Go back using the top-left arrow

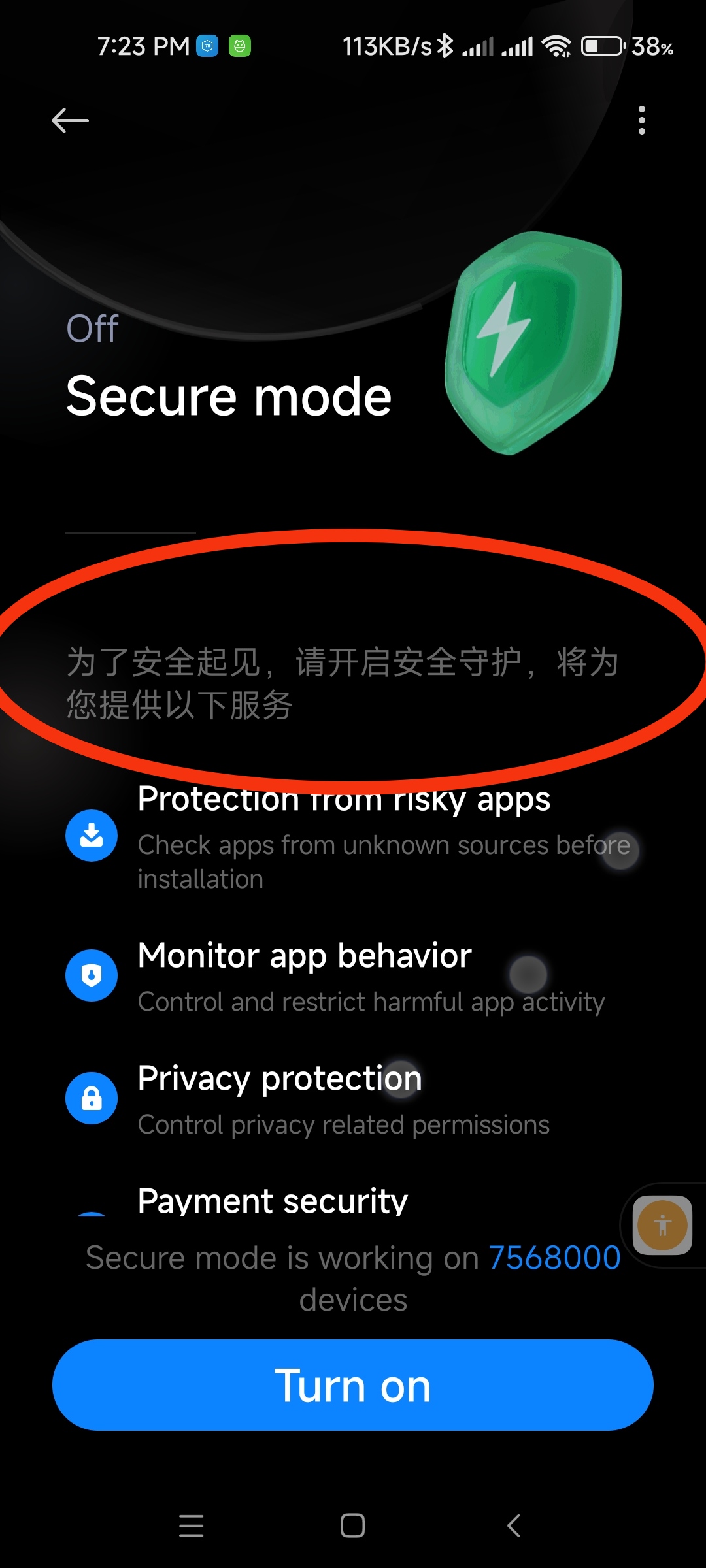(70, 120)
